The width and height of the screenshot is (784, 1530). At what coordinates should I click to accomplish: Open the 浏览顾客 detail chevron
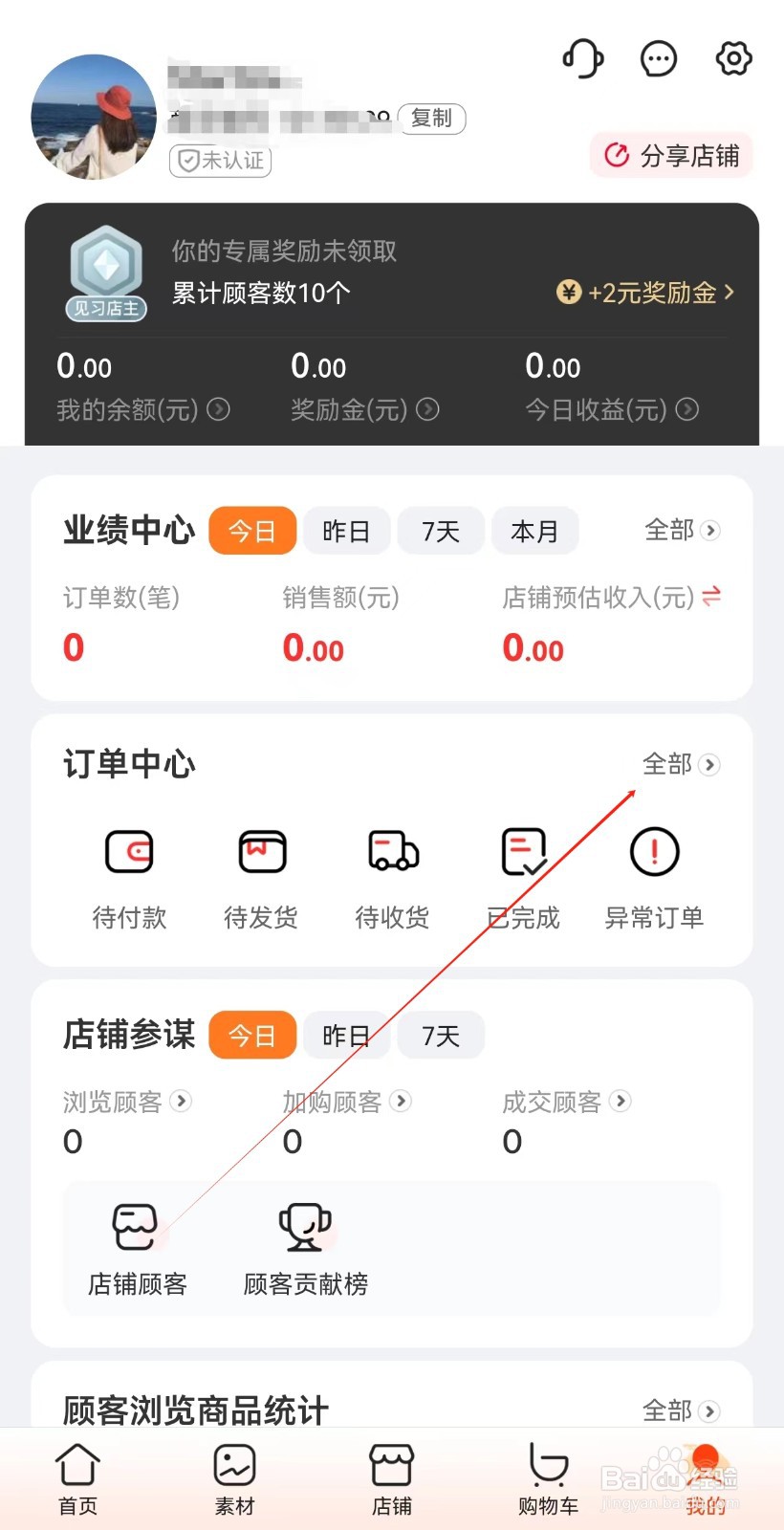[180, 1102]
